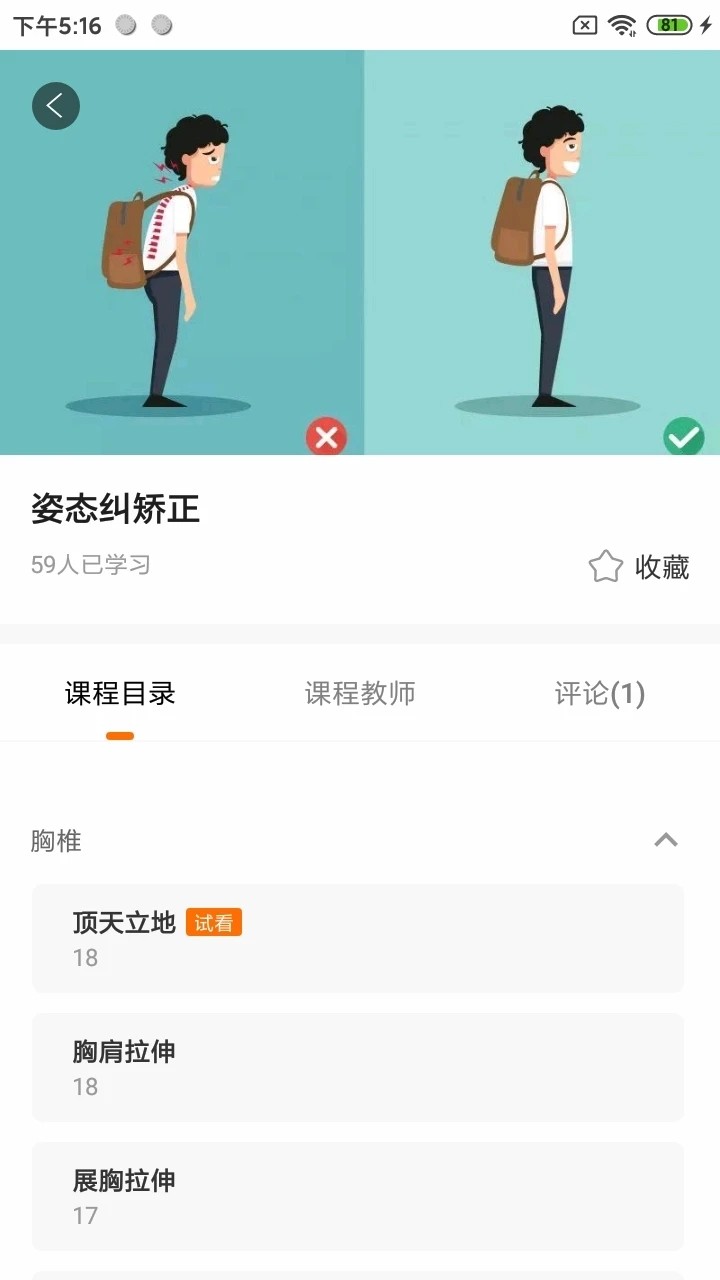Tap the green checkmark on the correct posture image
Image resolution: width=720 pixels, height=1280 pixels.
click(x=686, y=437)
